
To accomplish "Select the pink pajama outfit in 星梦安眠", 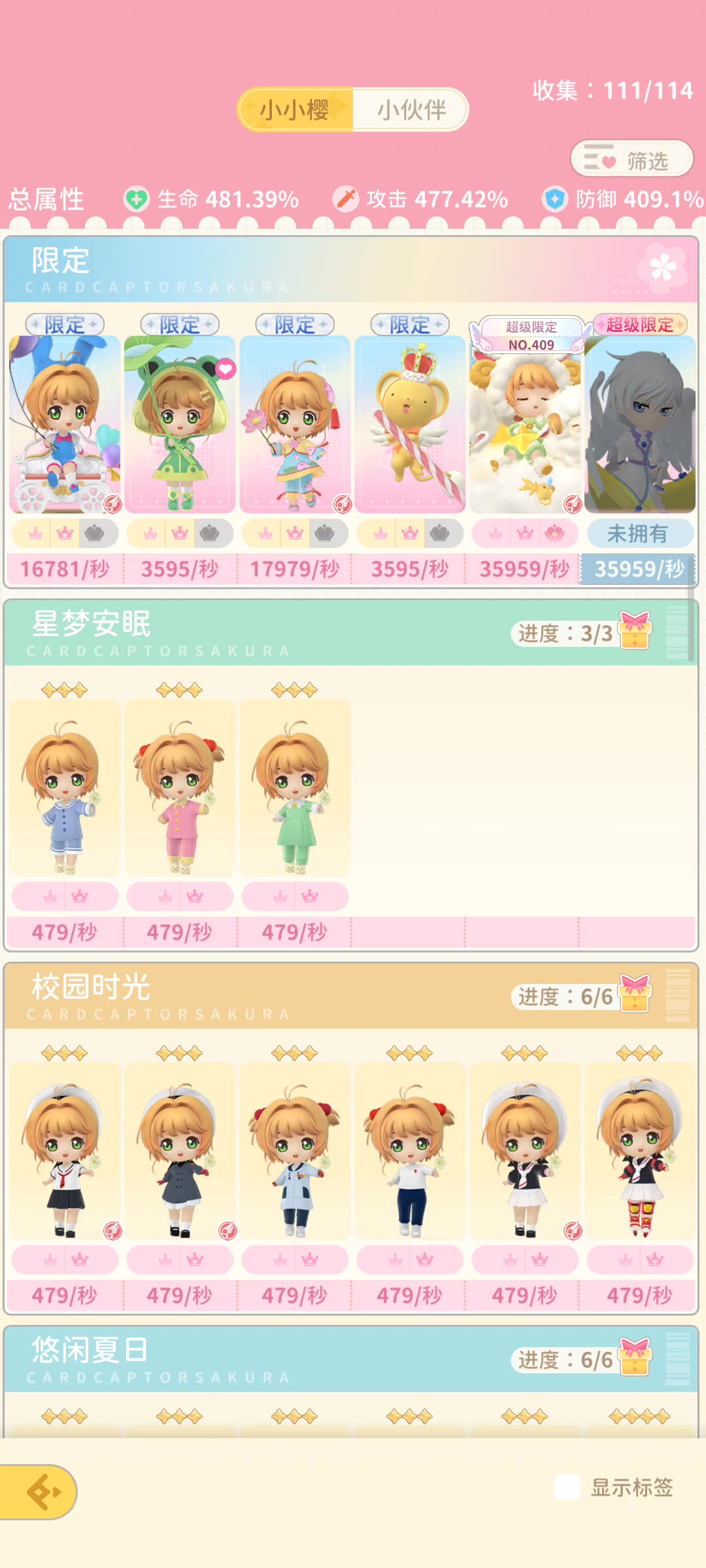I will point(180,788).
